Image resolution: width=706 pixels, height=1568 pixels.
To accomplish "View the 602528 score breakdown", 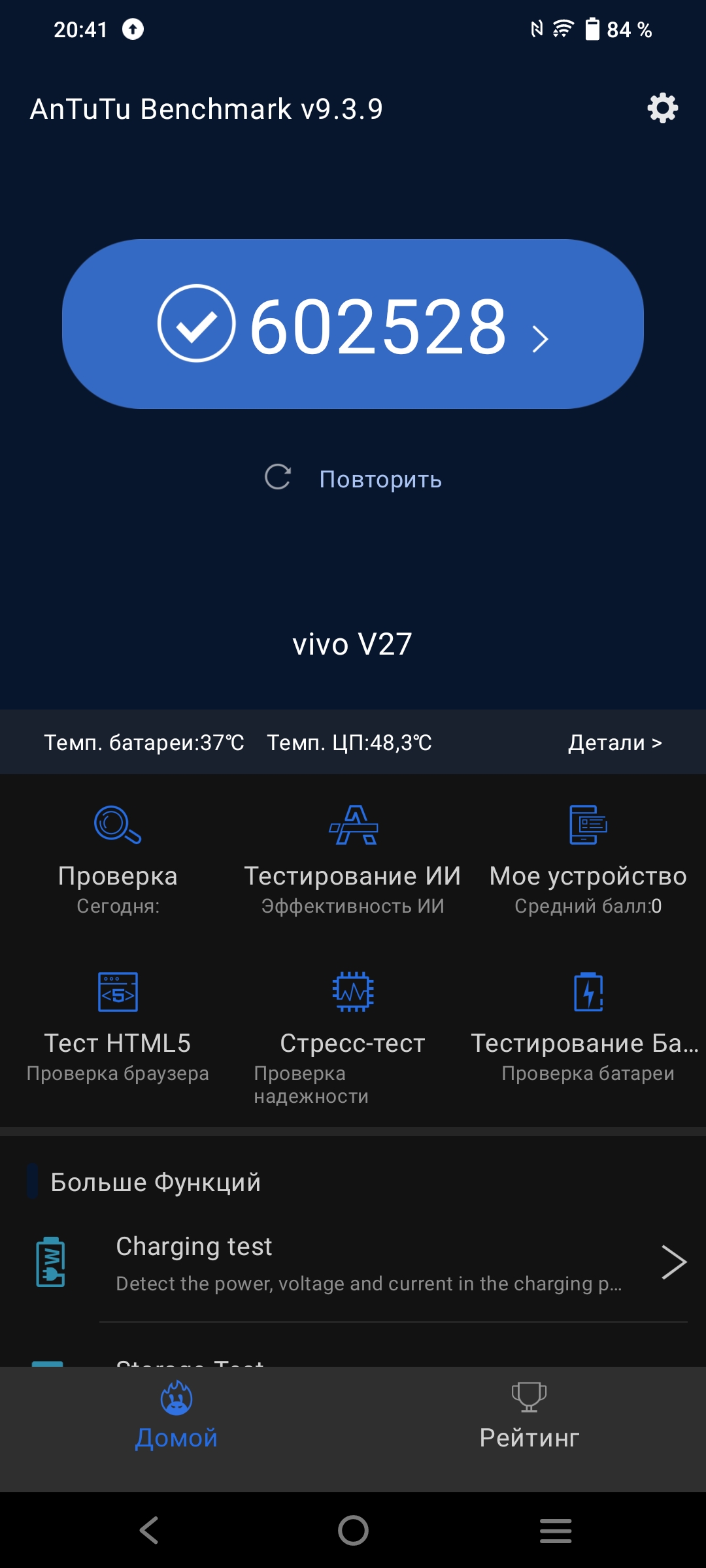I will 353,325.
